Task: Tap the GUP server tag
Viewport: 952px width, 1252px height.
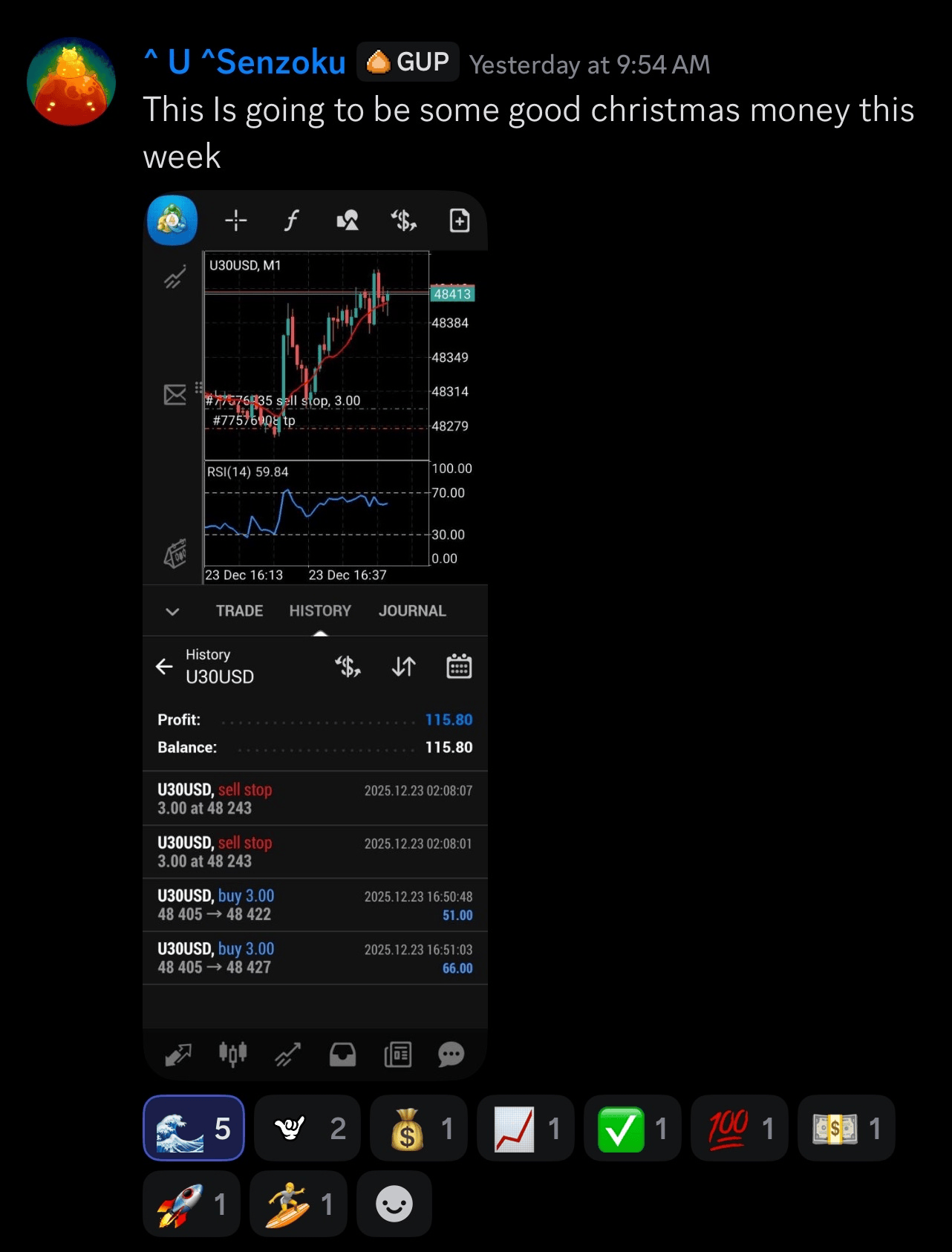Action: click(x=408, y=62)
